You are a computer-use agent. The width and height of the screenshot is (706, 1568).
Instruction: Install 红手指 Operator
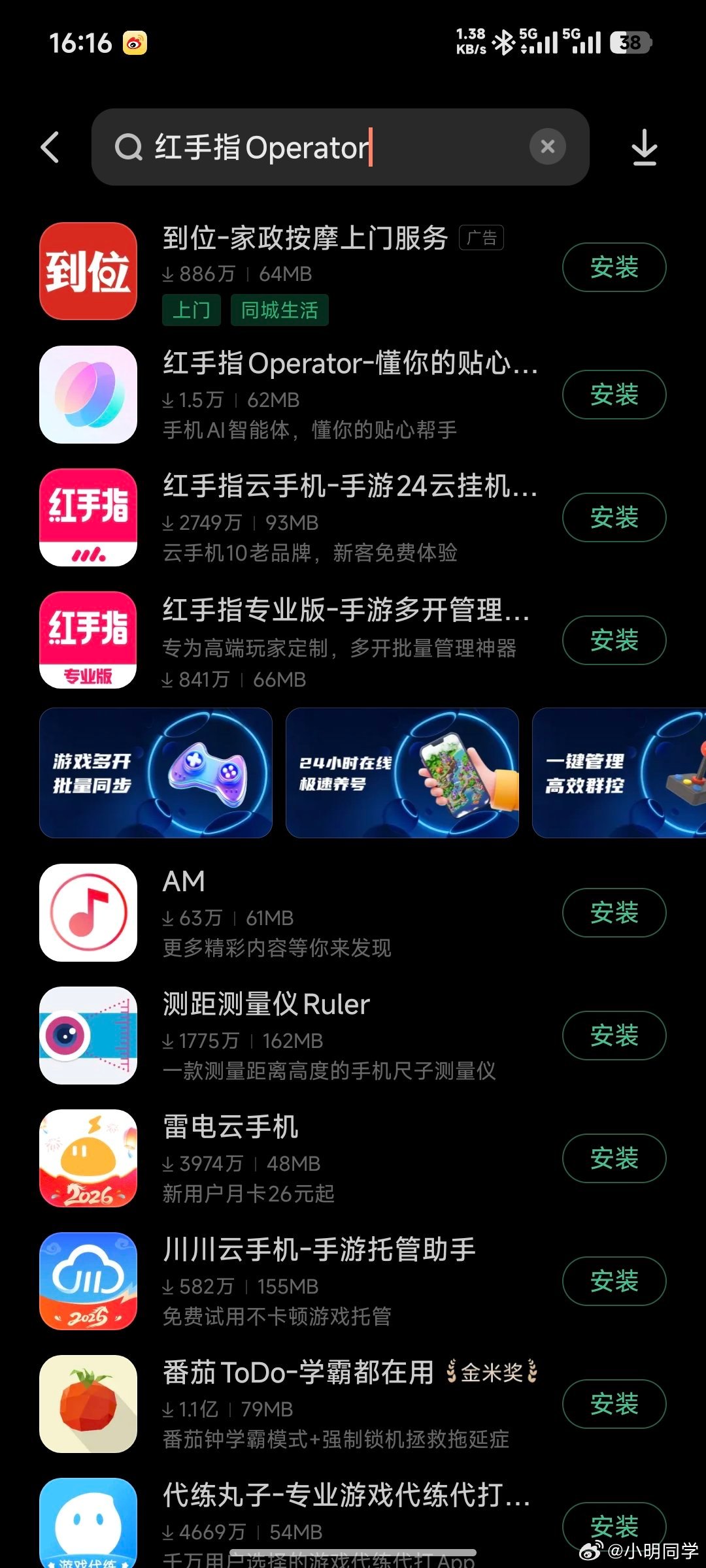click(613, 394)
